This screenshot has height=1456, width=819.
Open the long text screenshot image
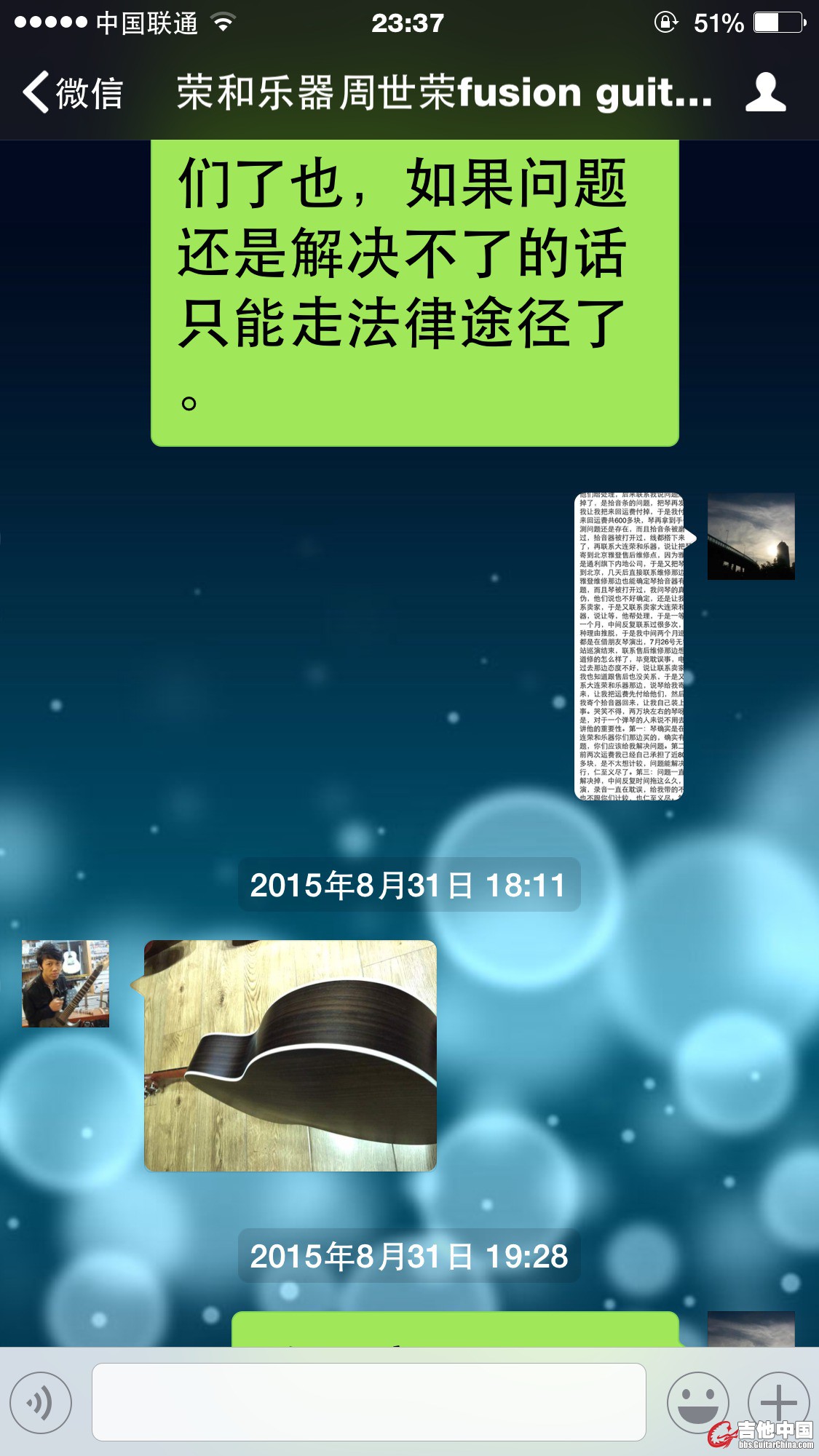(630, 646)
